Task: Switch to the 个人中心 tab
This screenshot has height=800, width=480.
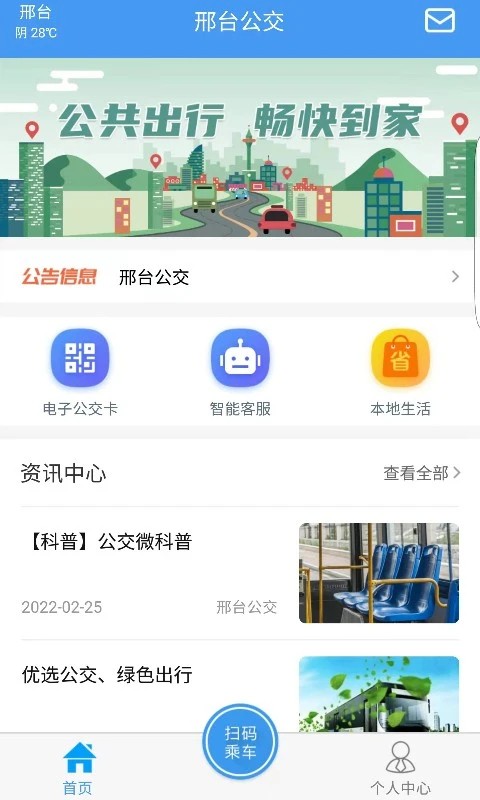Action: pos(400,768)
